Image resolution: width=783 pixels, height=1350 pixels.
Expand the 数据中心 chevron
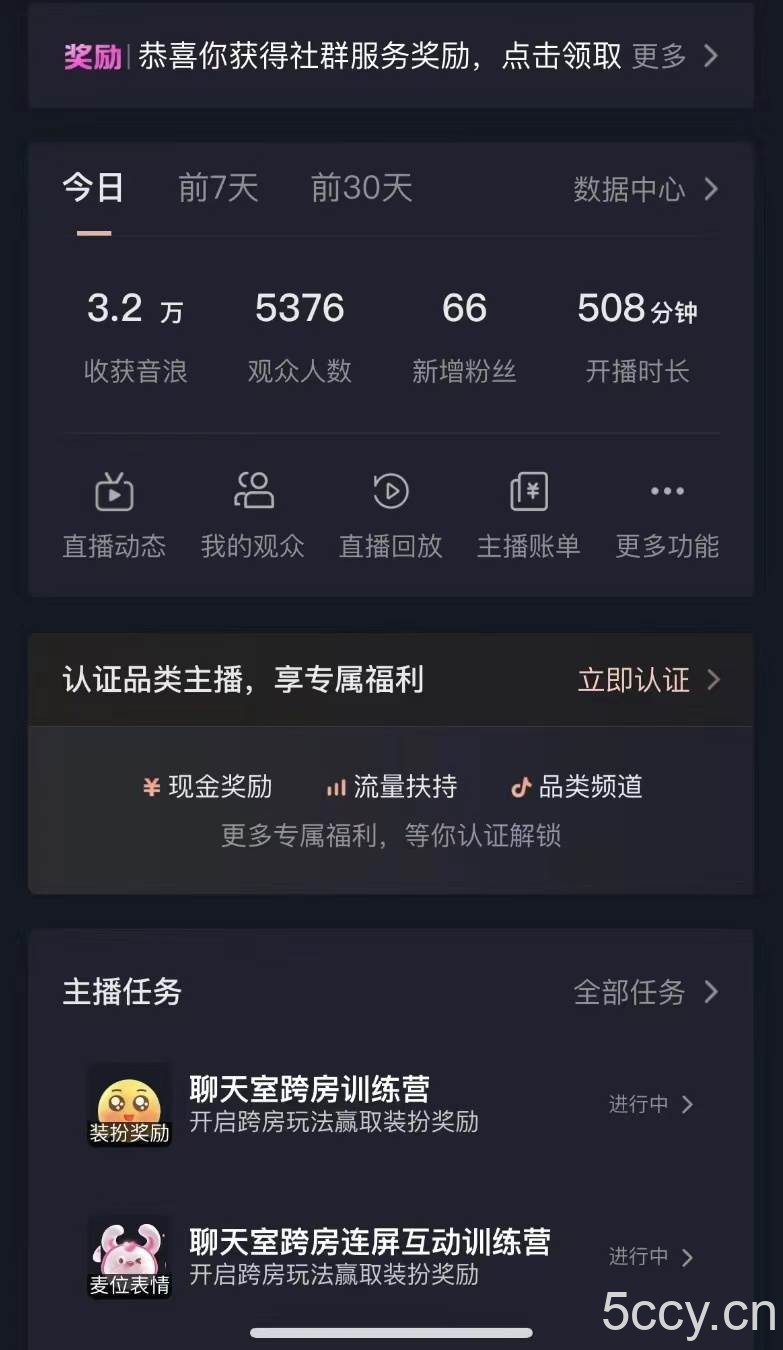coord(709,190)
